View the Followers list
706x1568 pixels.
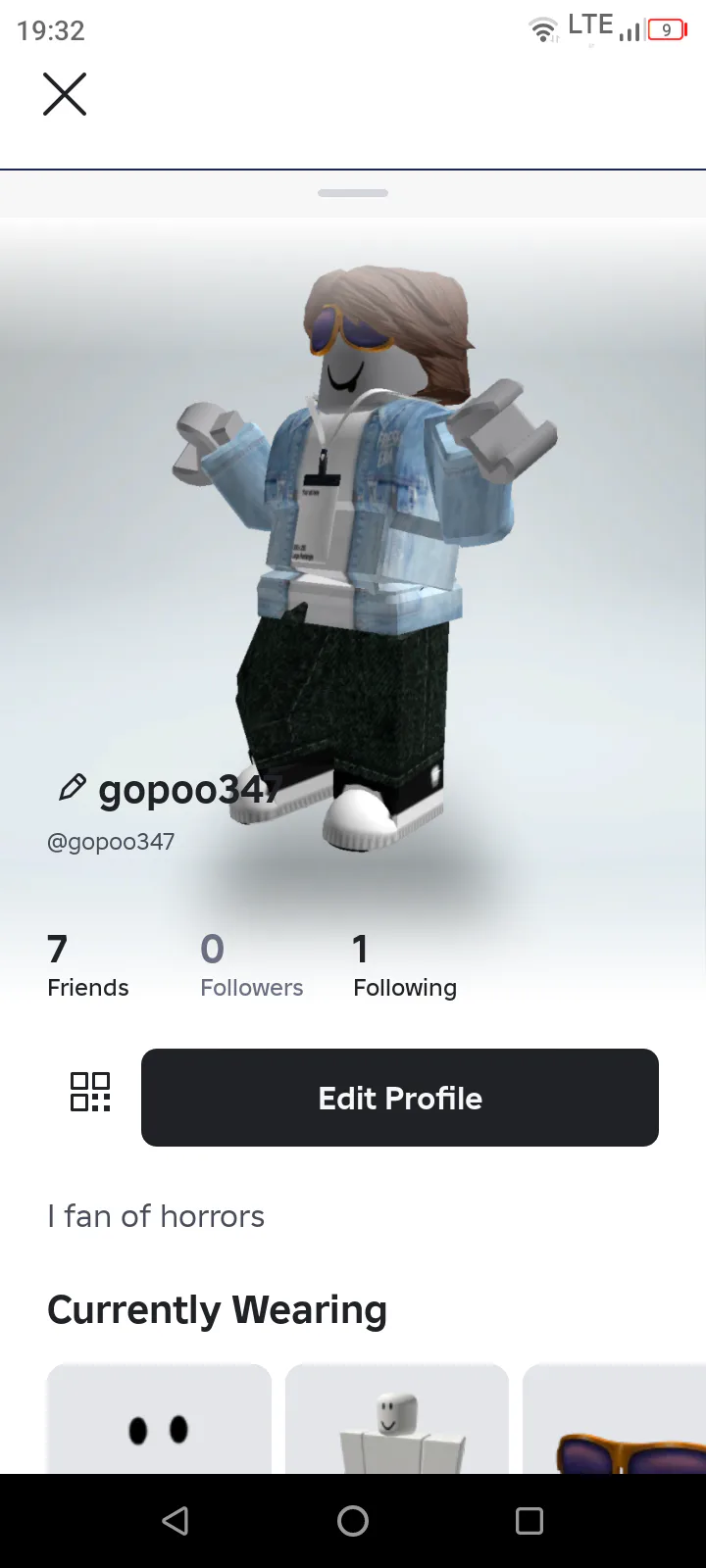pyautogui.click(x=252, y=964)
